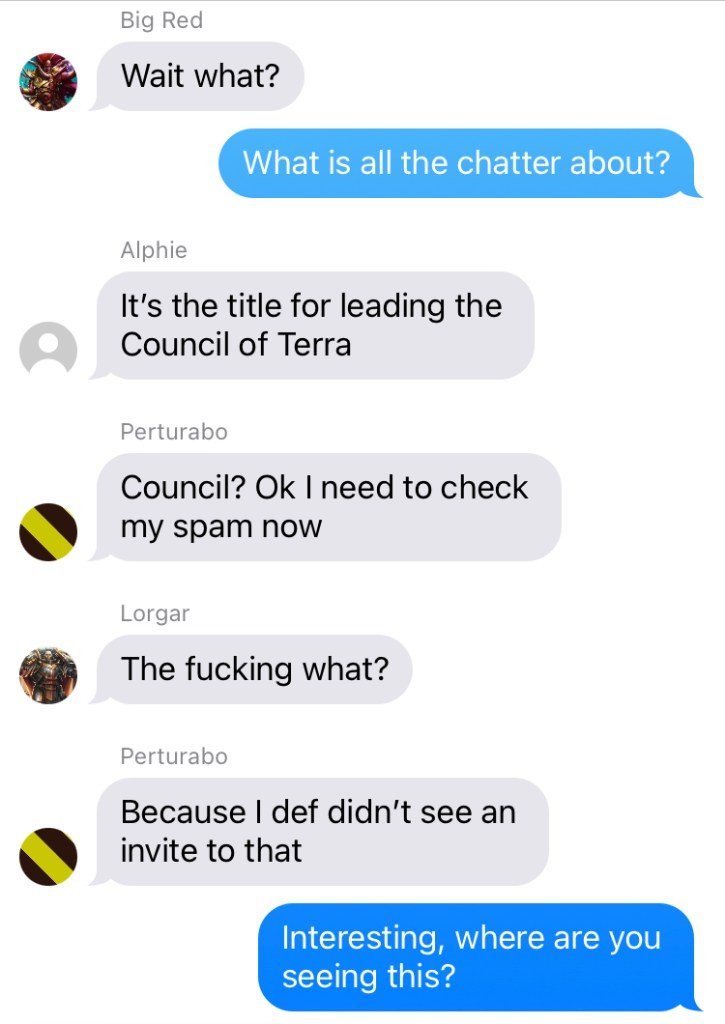Open Lorgar's profile picture
The image size is (725, 1024).
coord(48,675)
